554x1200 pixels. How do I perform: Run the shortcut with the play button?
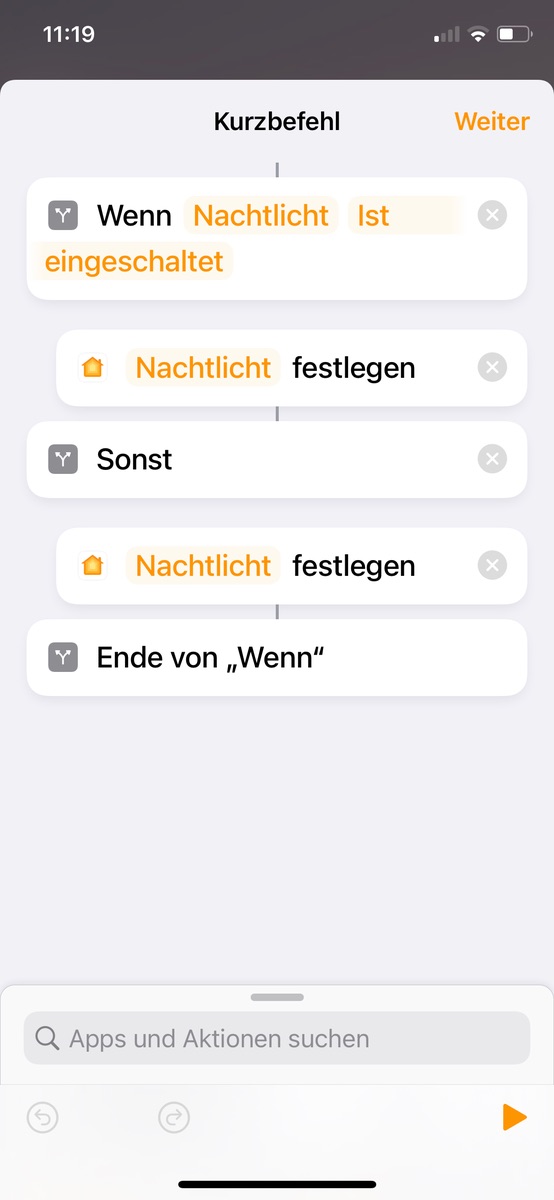[x=514, y=1117]
